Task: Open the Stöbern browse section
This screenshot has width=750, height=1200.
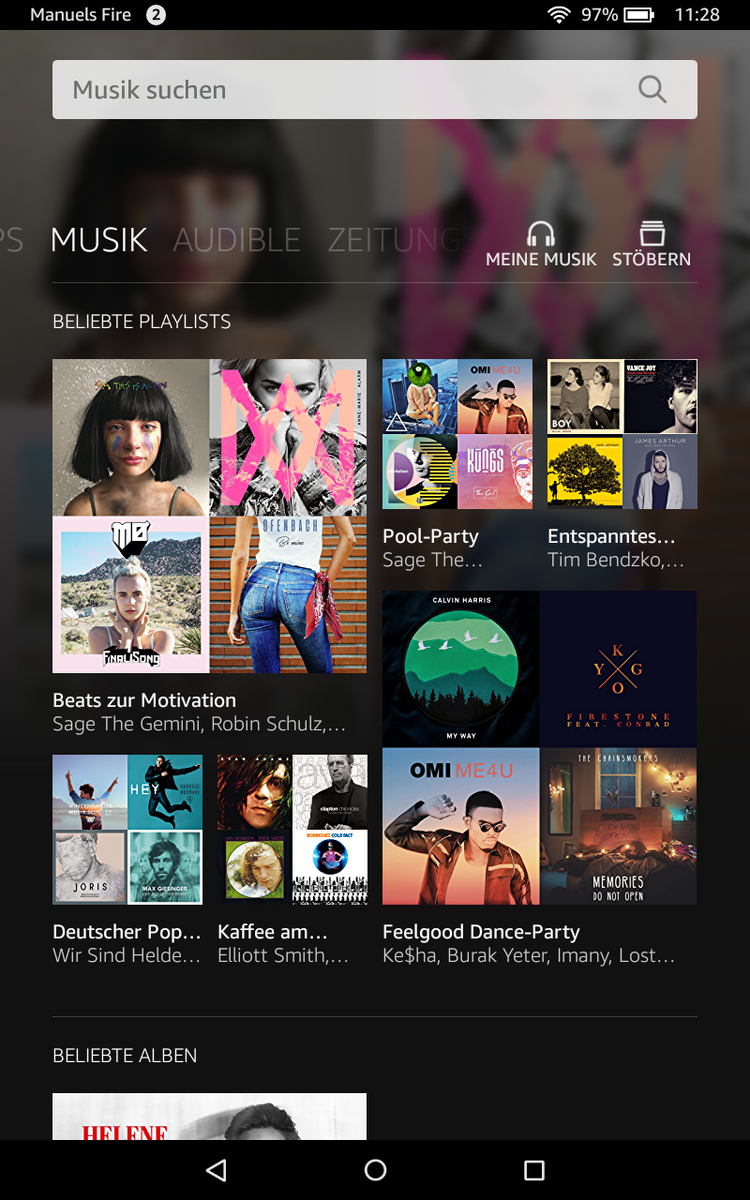Action: [x=651, y=244]
